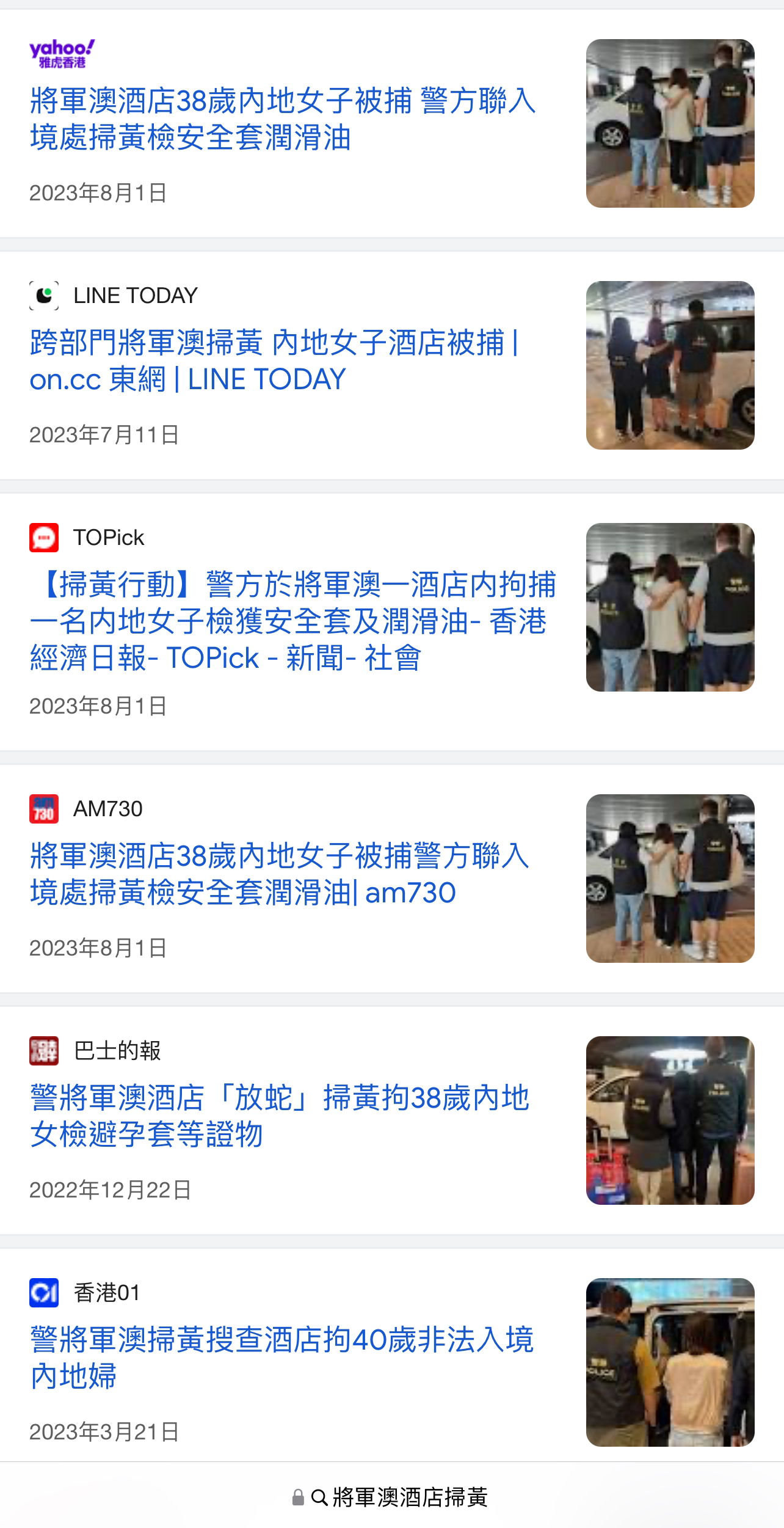Tap the thumbnail image of the LINE TODAY result
Image resolution: width=784 pixels, height=1528 pixels.
click(670, 365)
